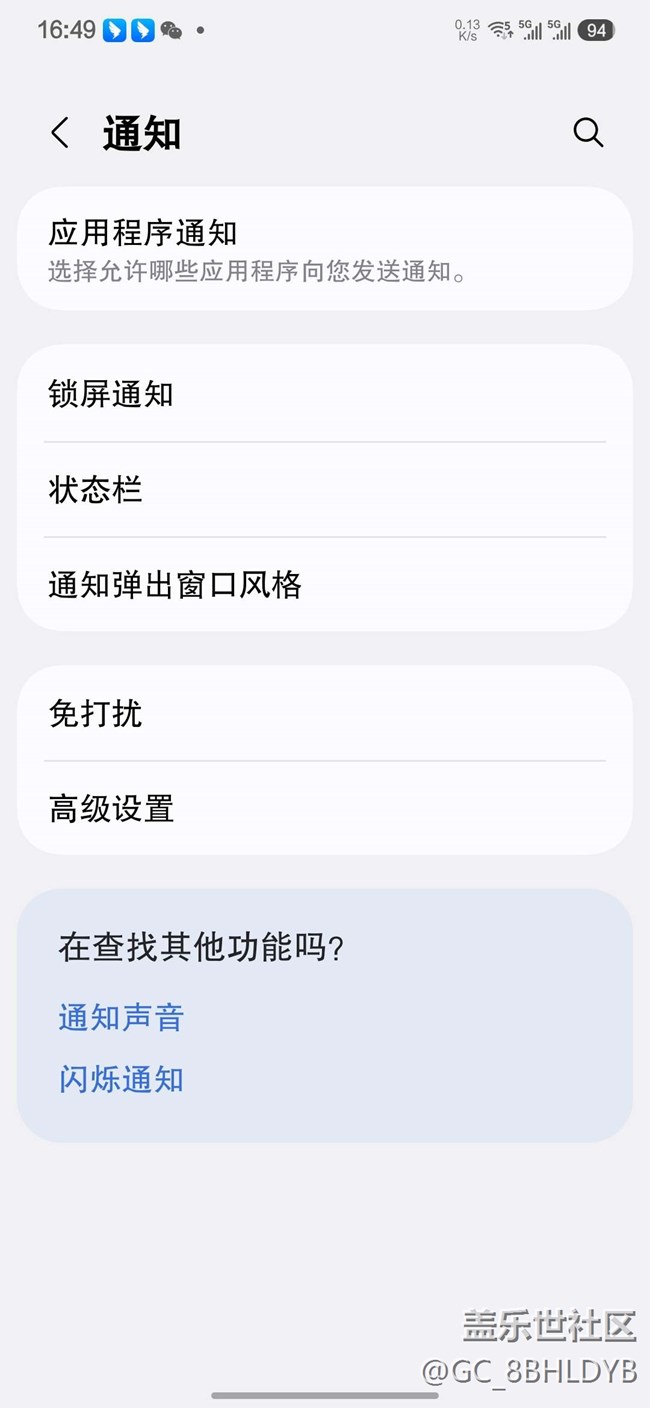Select the 状态栏 row
Viewport: 650px width, 1408px height.
pos(325,490)
